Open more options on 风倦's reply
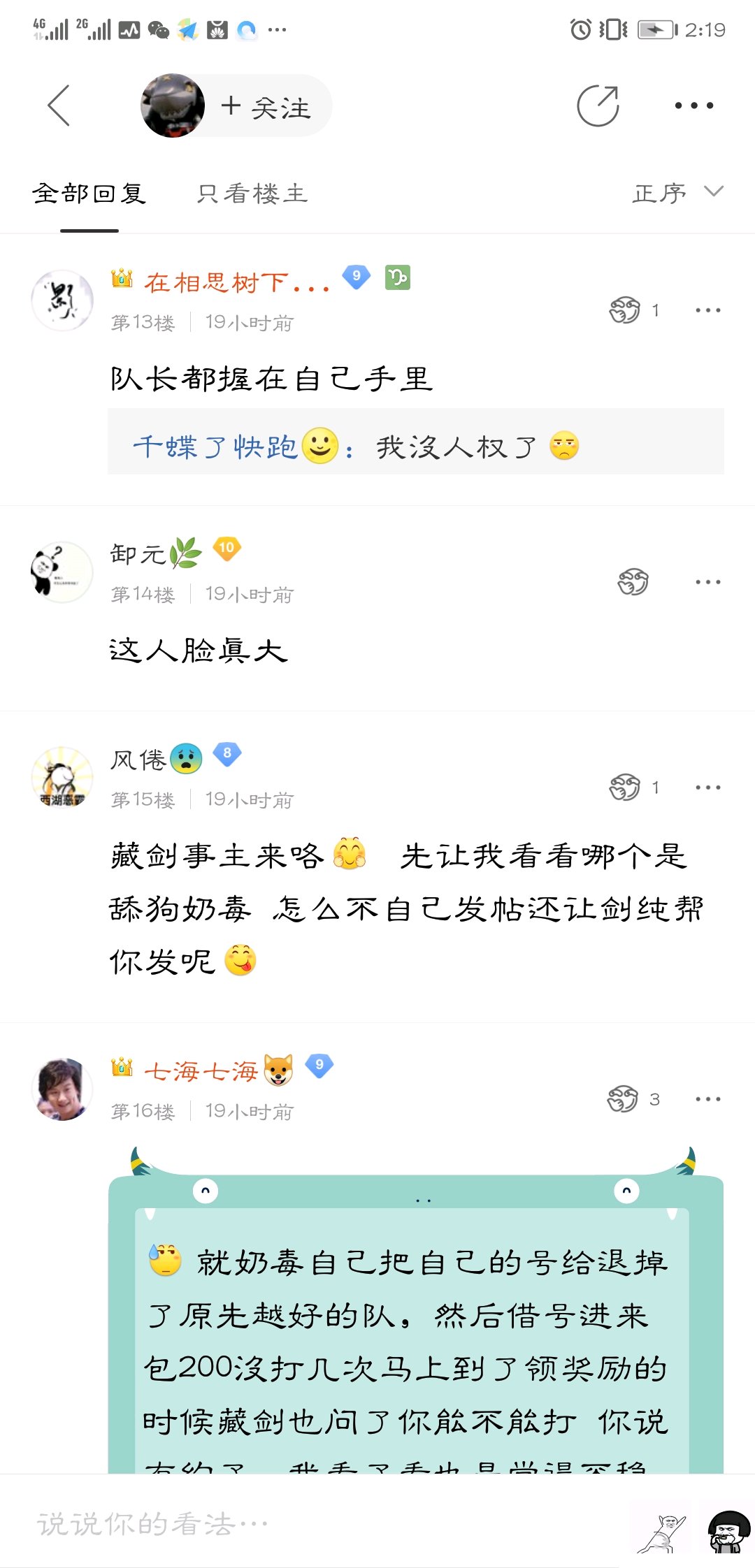Viewport: 755px width, 1568px height. (x=708, y=787)
